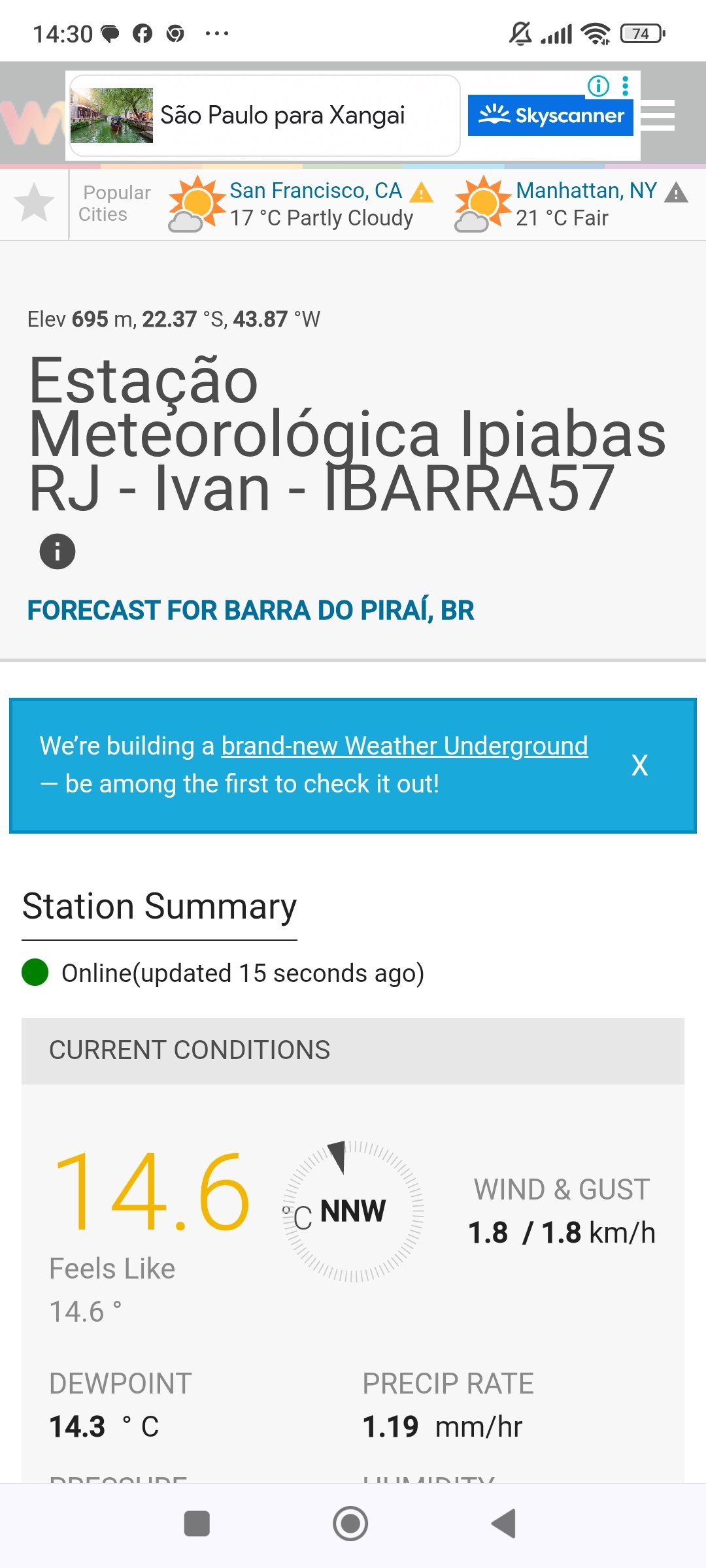
Task: Tap the favorites star icon
Action: pos(34,203)
